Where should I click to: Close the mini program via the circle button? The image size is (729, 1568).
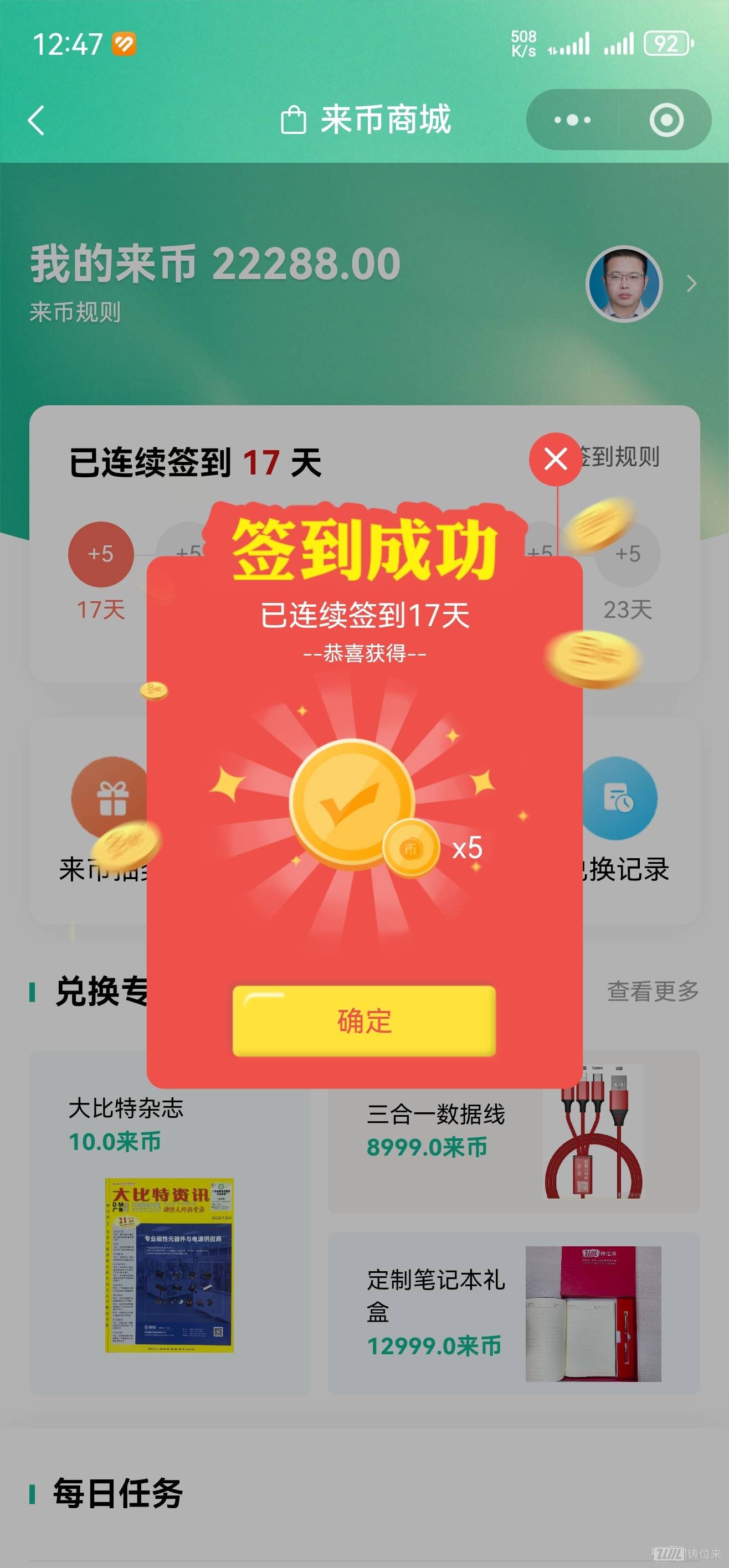coord(666,120)
